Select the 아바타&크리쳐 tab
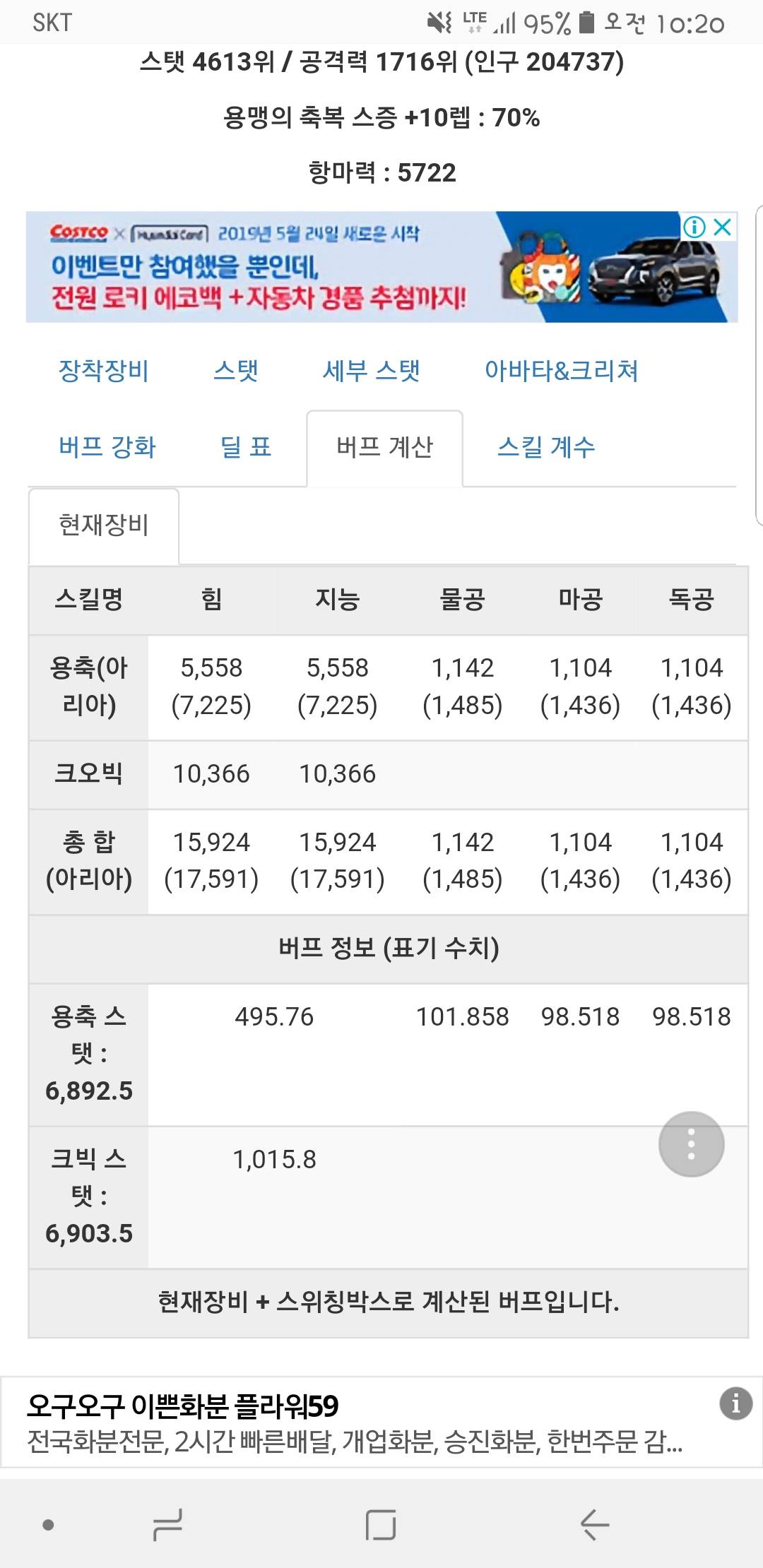The width and height of the screenshot is (763, 1568). coord(561,371)
